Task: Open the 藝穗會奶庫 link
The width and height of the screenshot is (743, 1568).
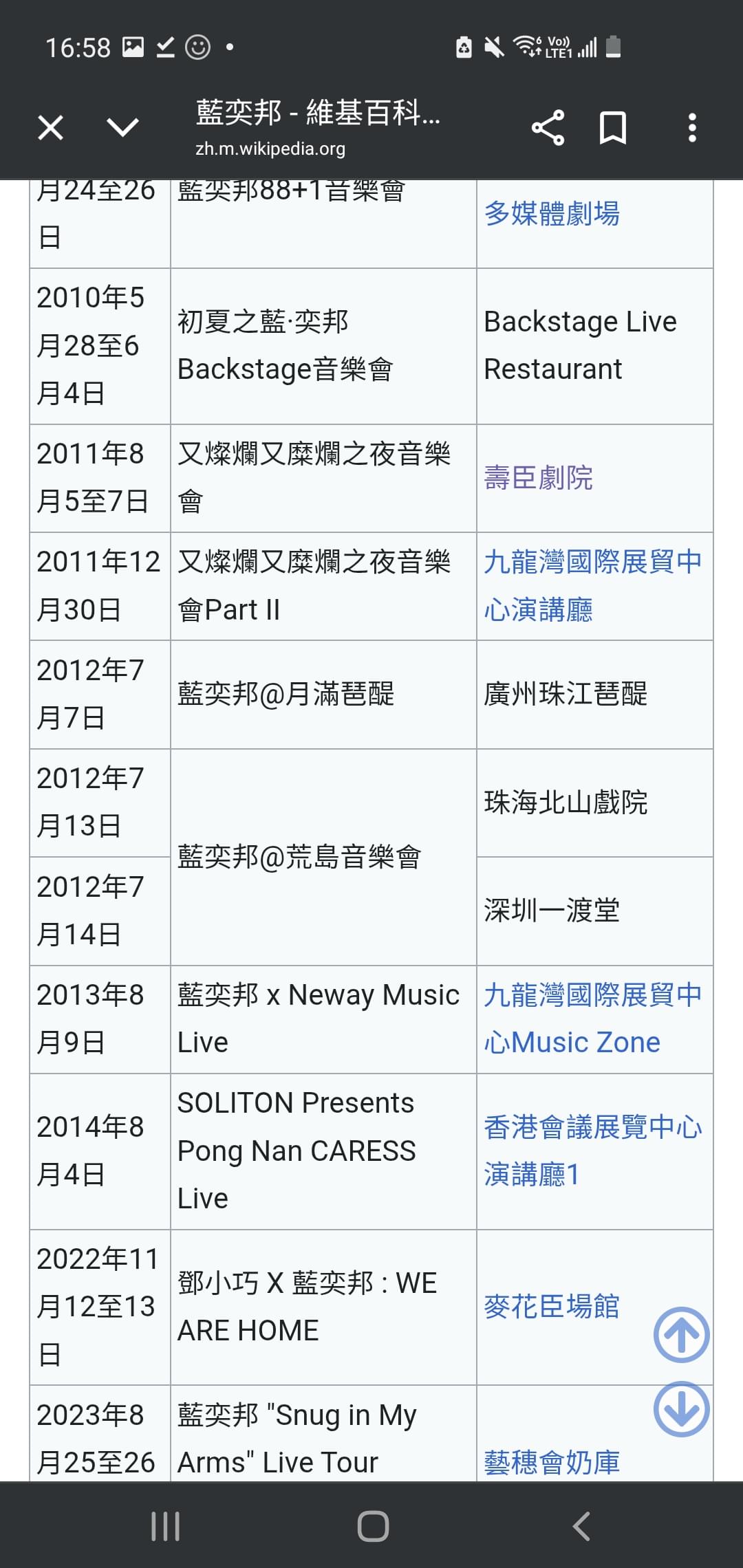Action: 552,1463
